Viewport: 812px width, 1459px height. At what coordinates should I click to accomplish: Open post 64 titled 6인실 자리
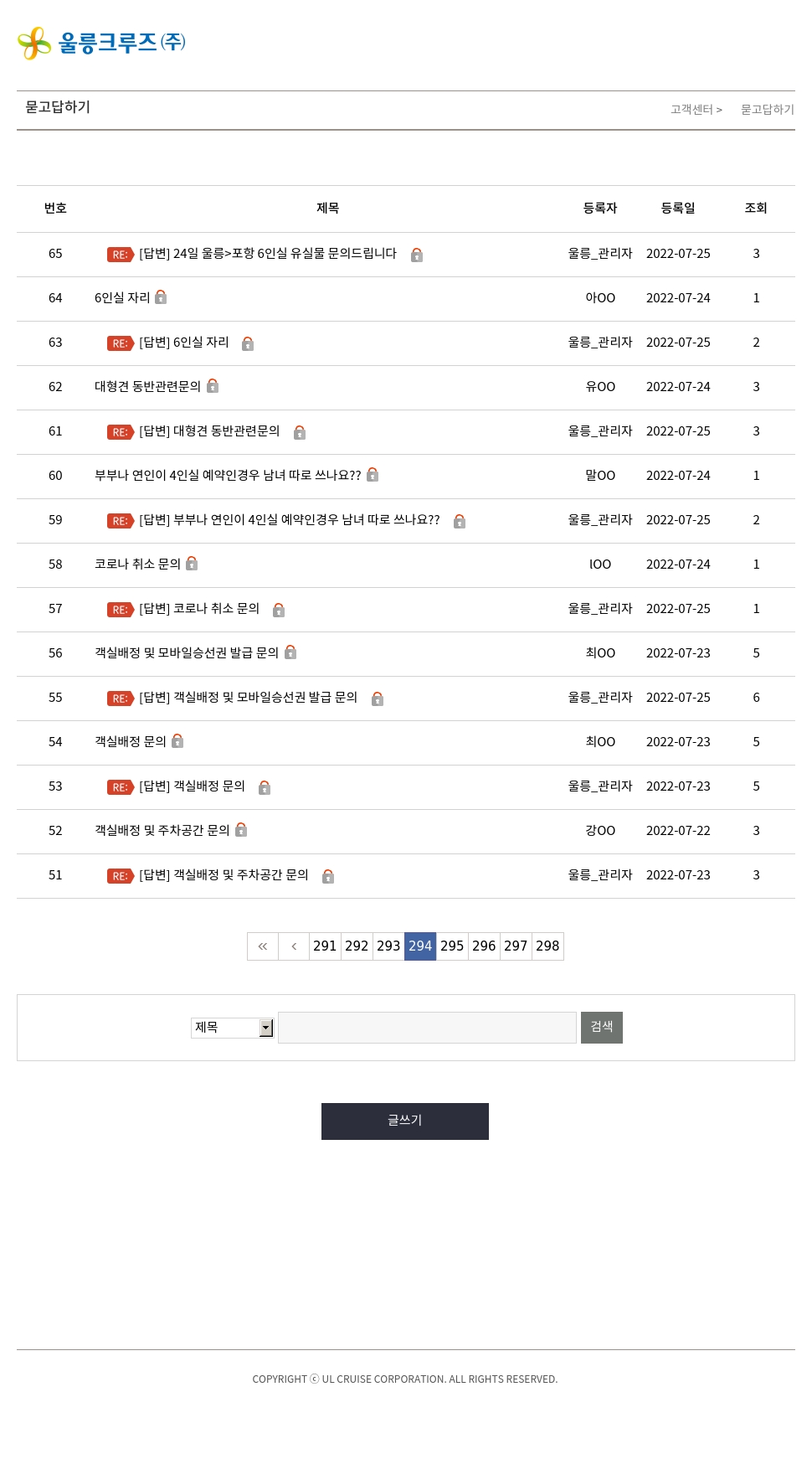tap(122, 298)
